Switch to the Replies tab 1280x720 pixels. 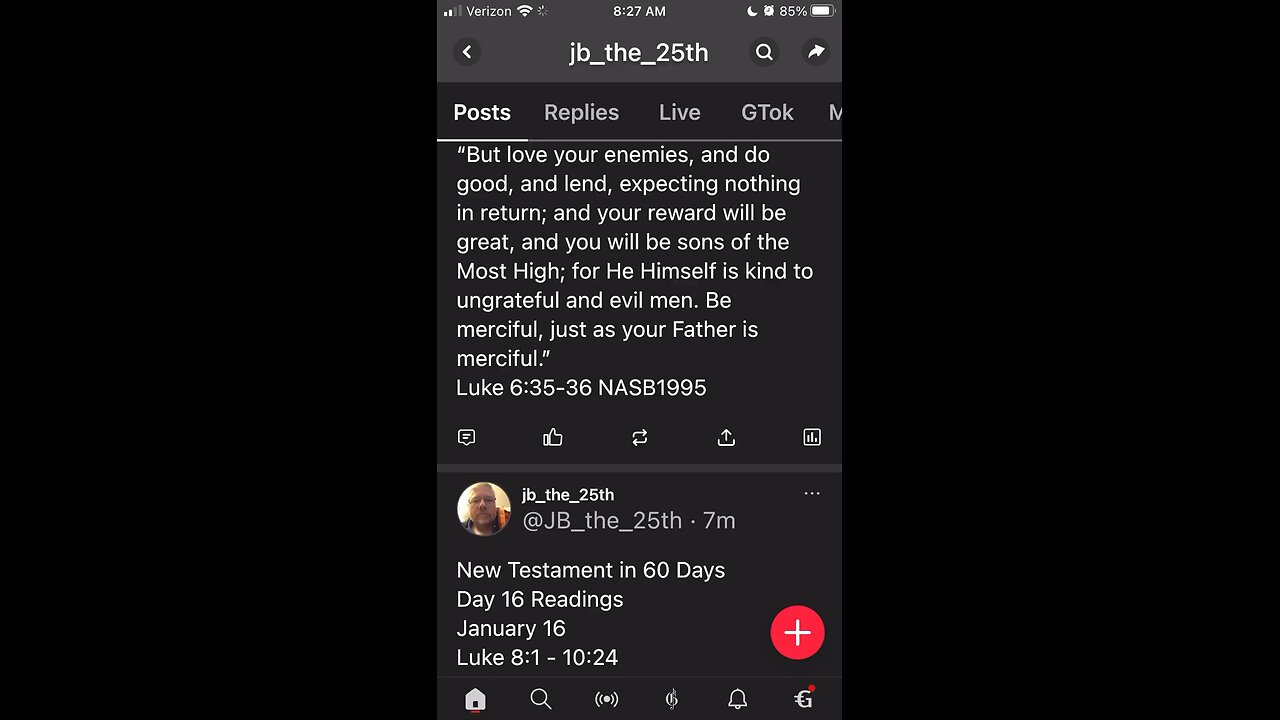(581, 112)
